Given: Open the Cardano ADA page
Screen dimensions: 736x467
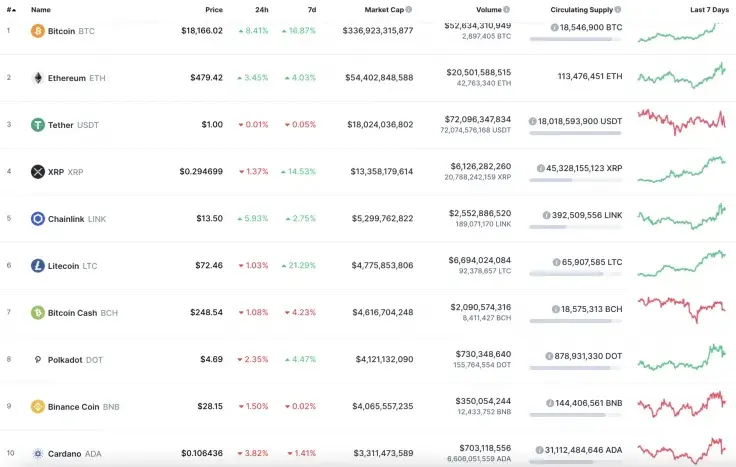Looking at the screenshot, I should point(64,454).
